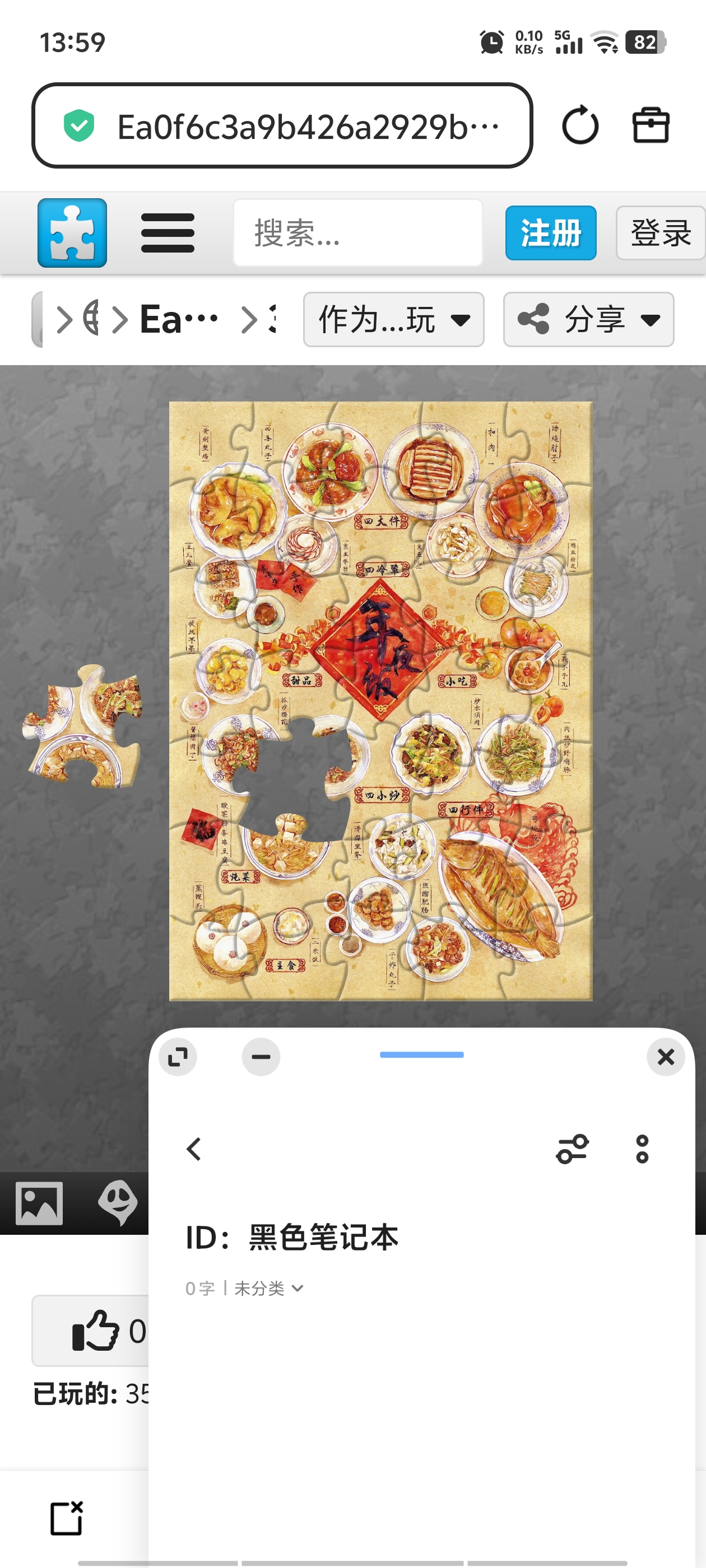Toggle the ghost image icon
This screenshot has height=1568, width=706.
point(117,1203)
